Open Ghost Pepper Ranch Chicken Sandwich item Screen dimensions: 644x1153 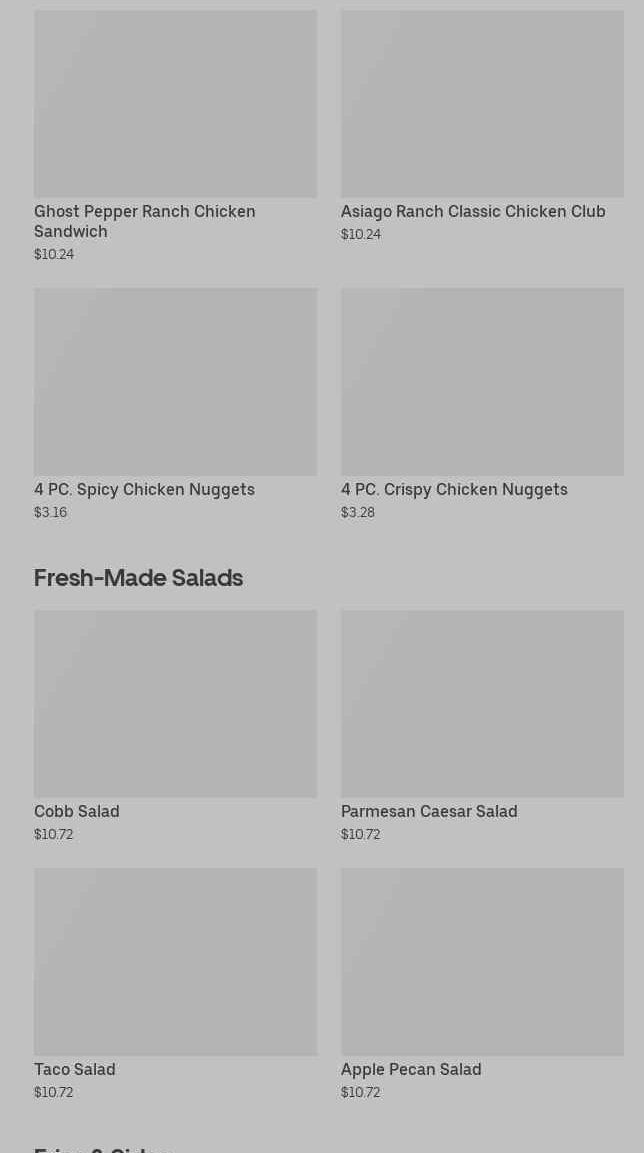(x=175, y=136)
